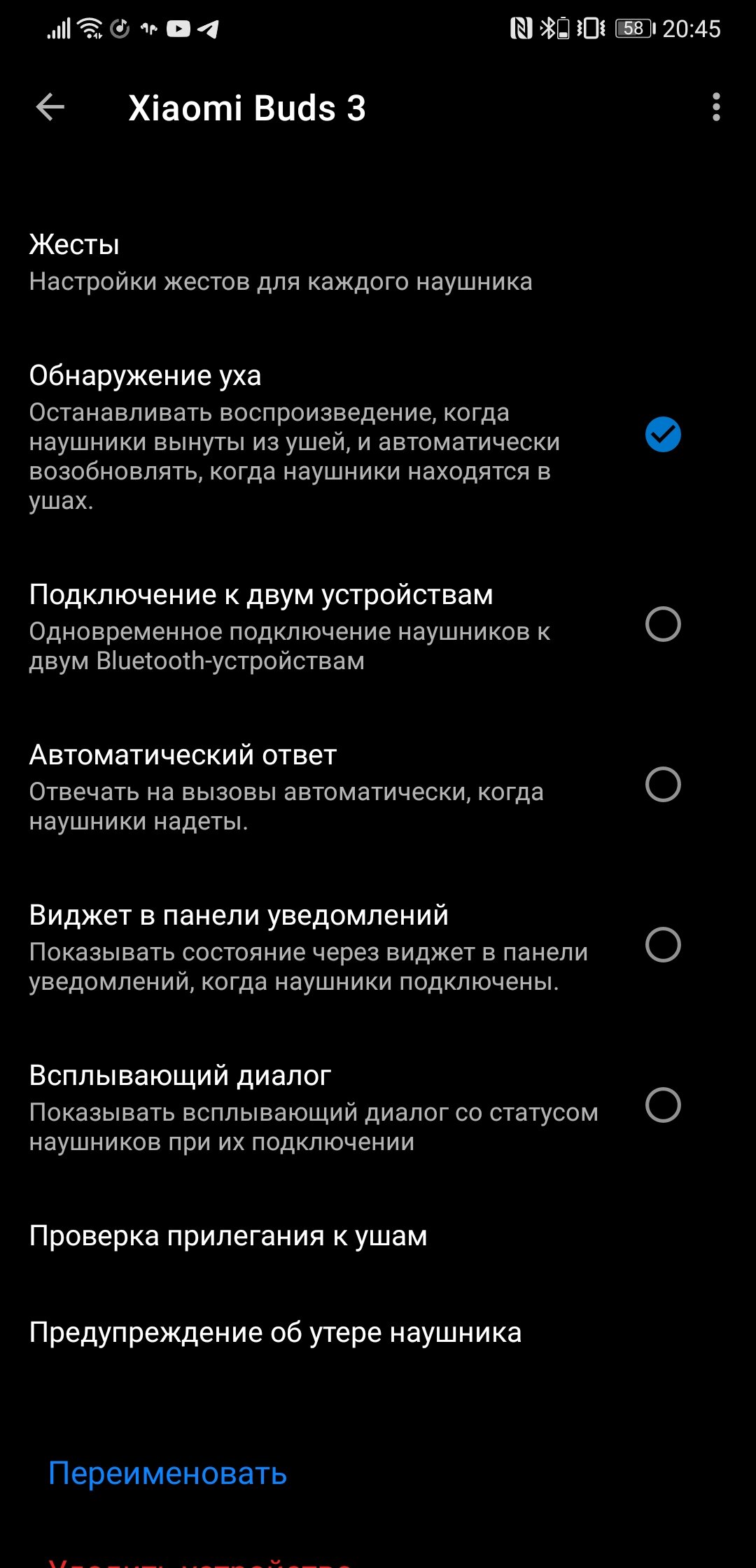Open Проверка прилегания к ушам
The image size is (756, 1568).
coord(378,1236)
